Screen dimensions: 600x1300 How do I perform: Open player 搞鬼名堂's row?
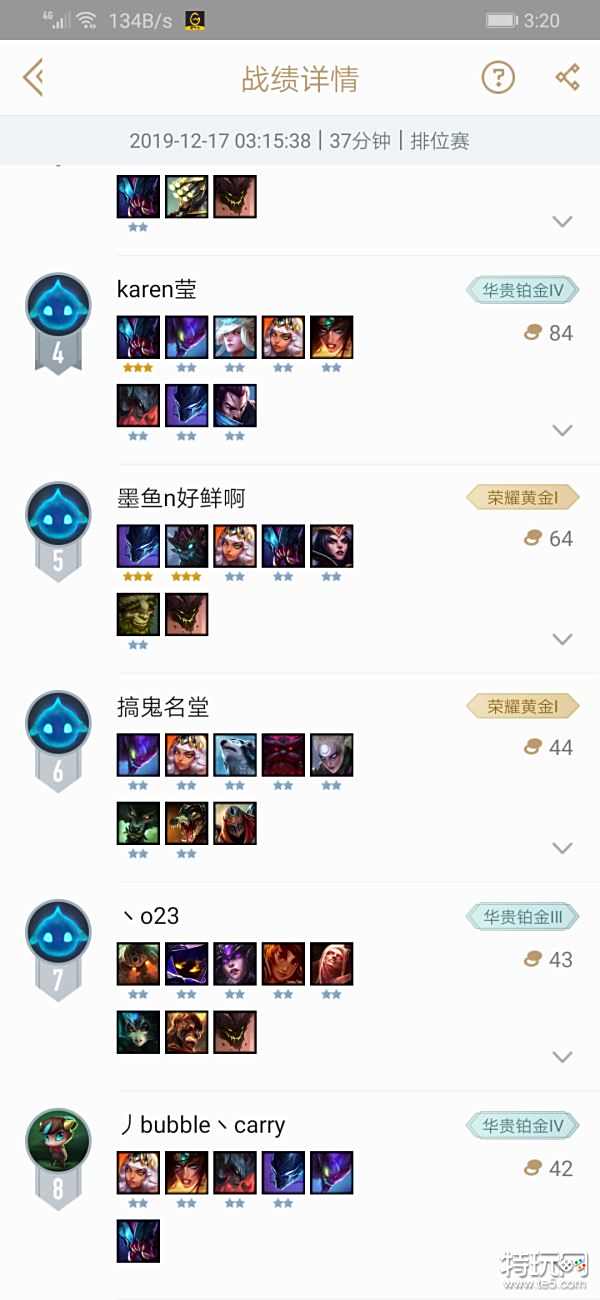point(163,707)
